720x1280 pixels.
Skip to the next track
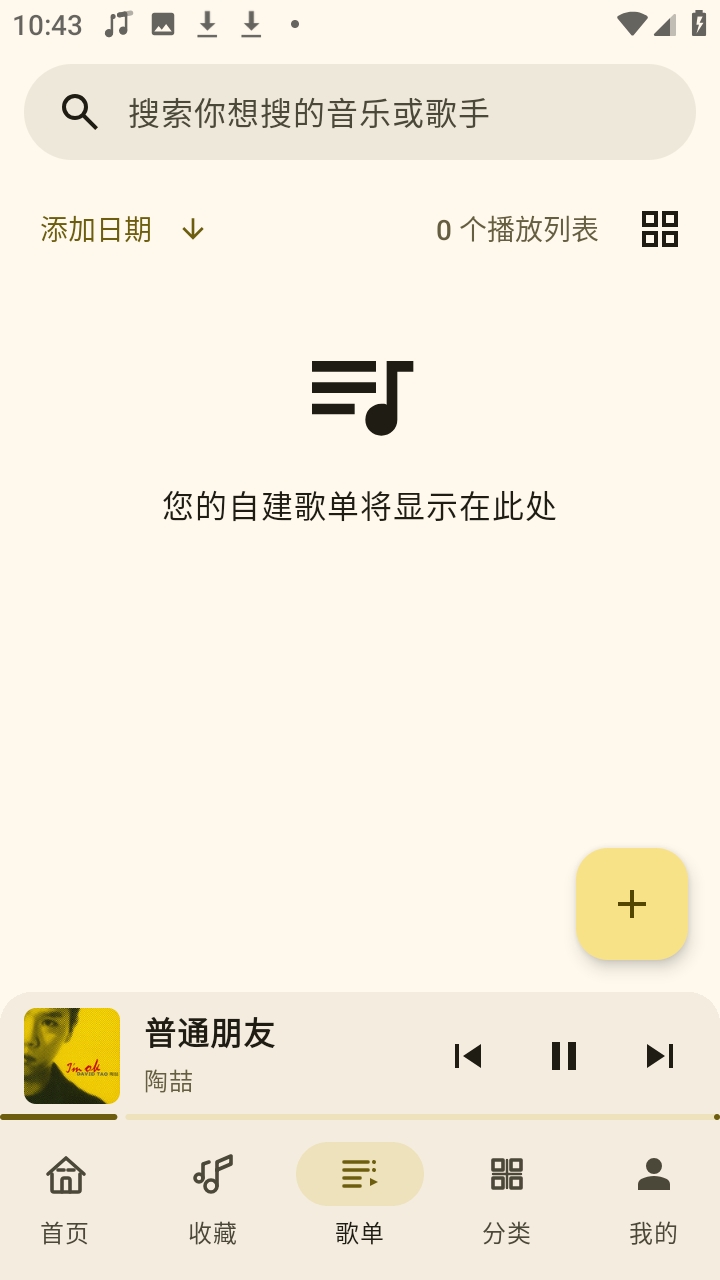[660, 1056]
